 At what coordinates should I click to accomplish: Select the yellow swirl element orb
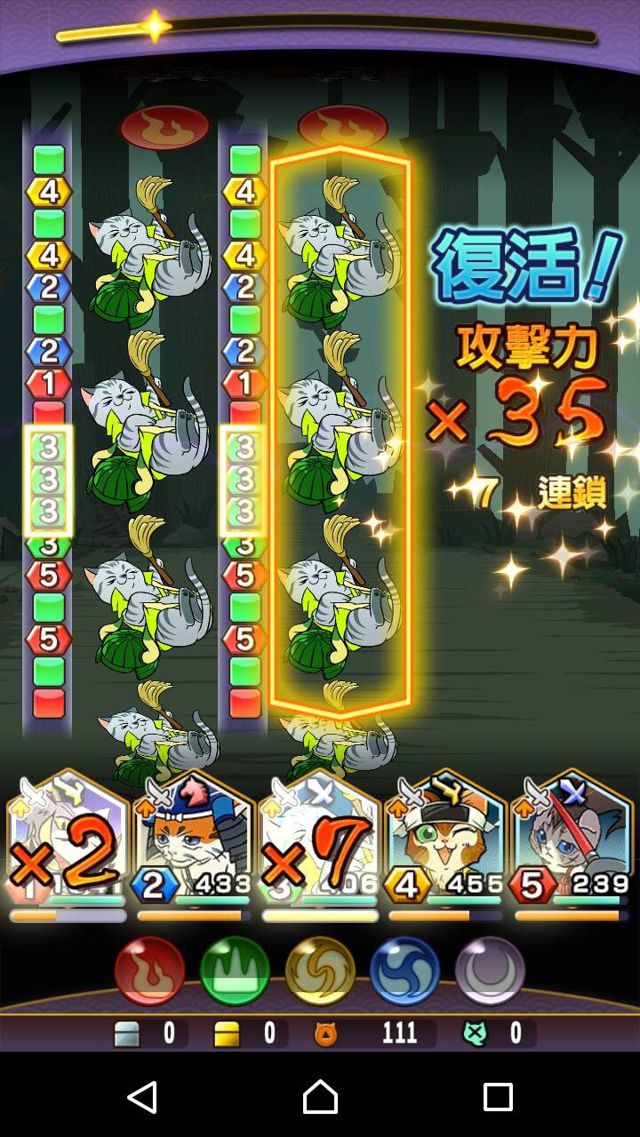click(x=320, y=970)
